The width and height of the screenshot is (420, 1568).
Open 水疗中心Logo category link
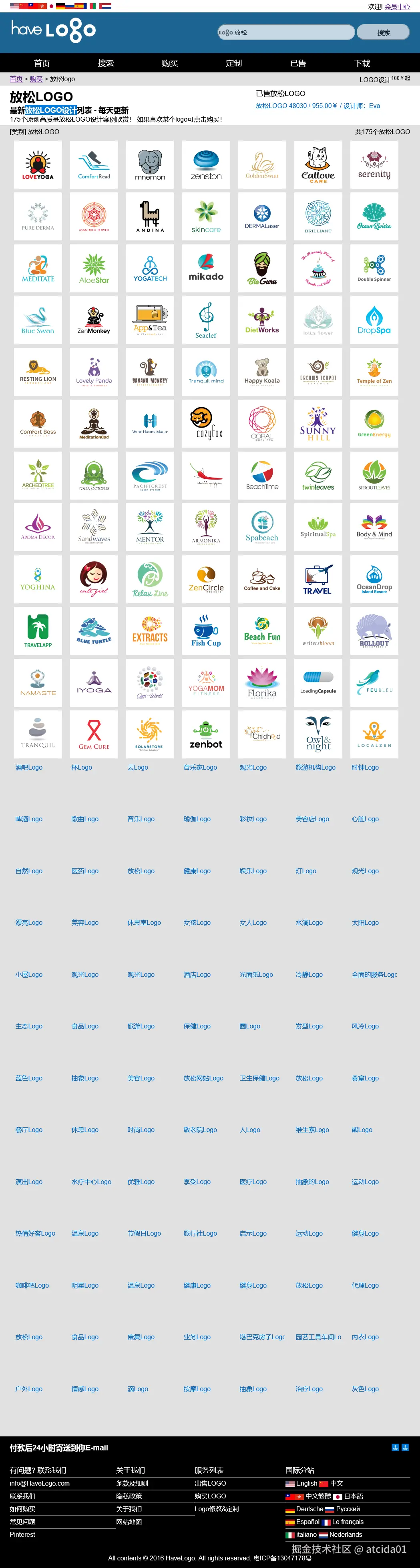(x=91, y=1182)
